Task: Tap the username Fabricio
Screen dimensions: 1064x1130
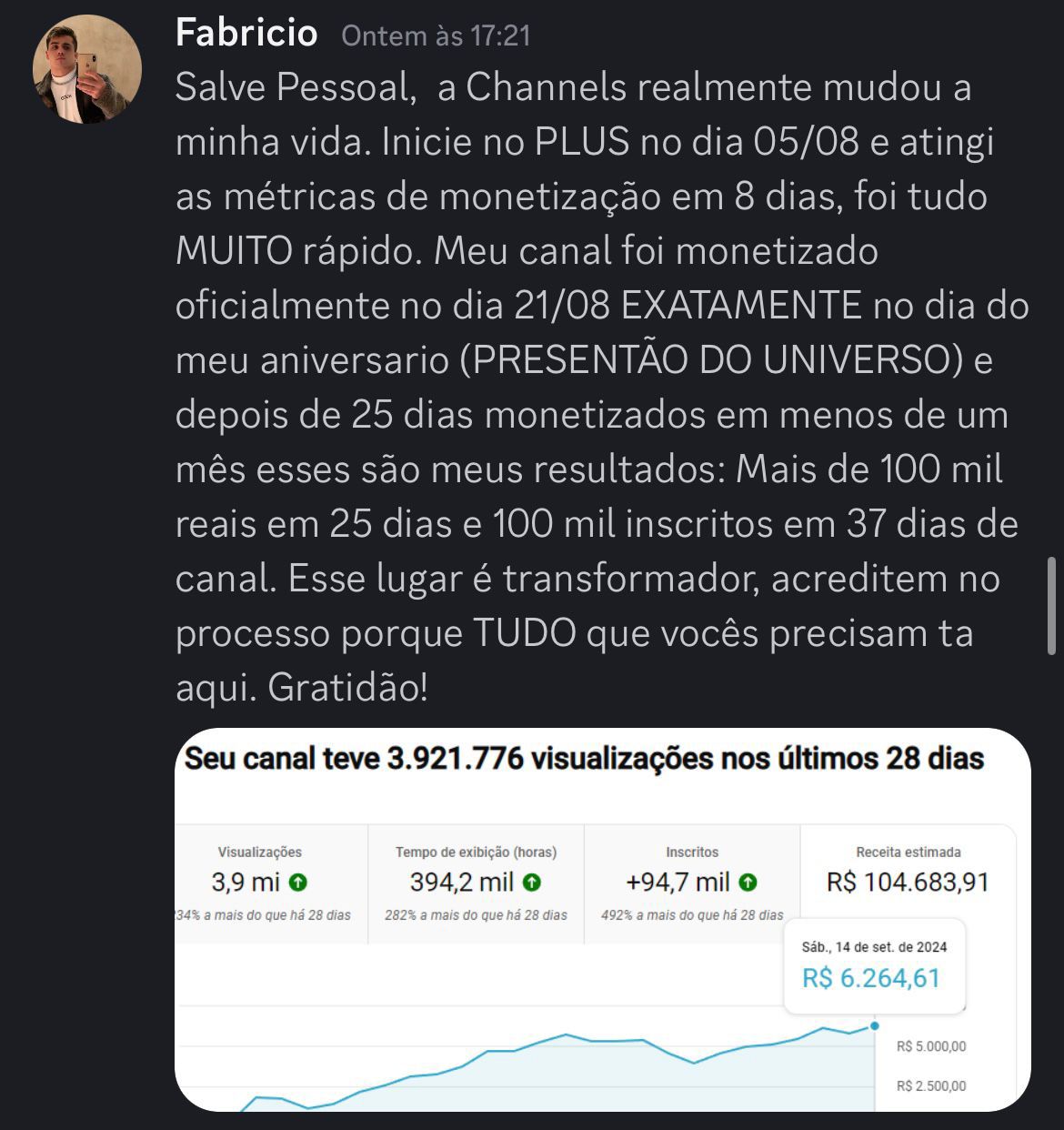Action: (246, 34)
